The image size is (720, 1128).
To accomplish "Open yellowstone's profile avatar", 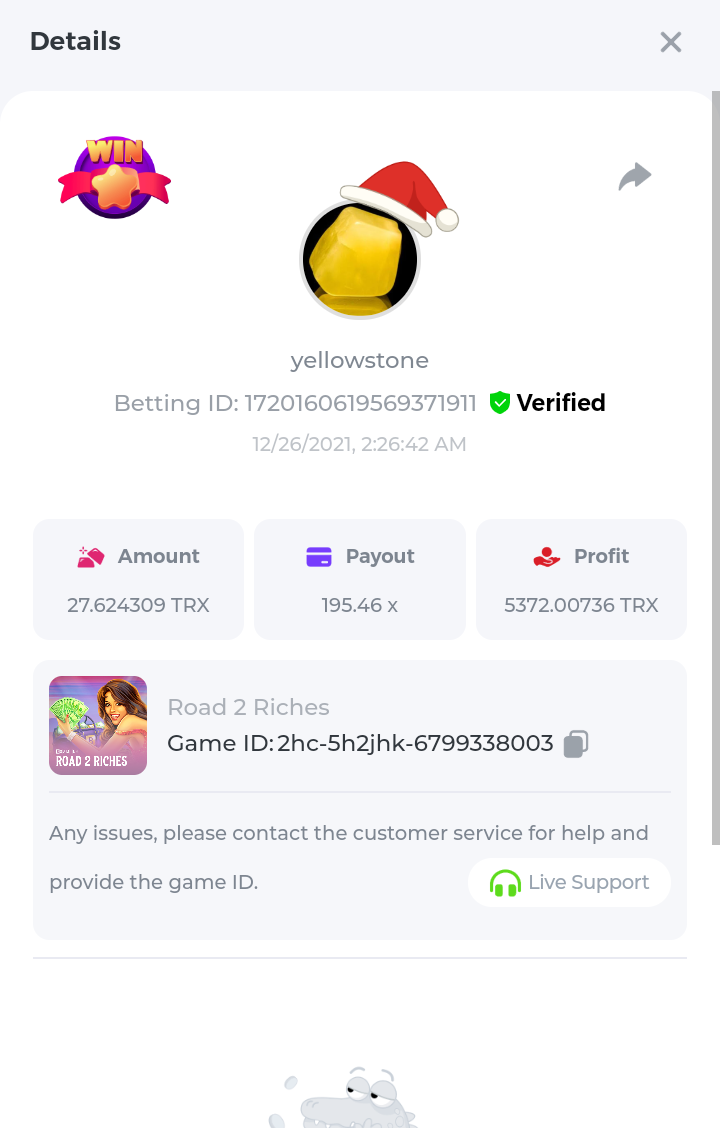I will click(360, 259).
